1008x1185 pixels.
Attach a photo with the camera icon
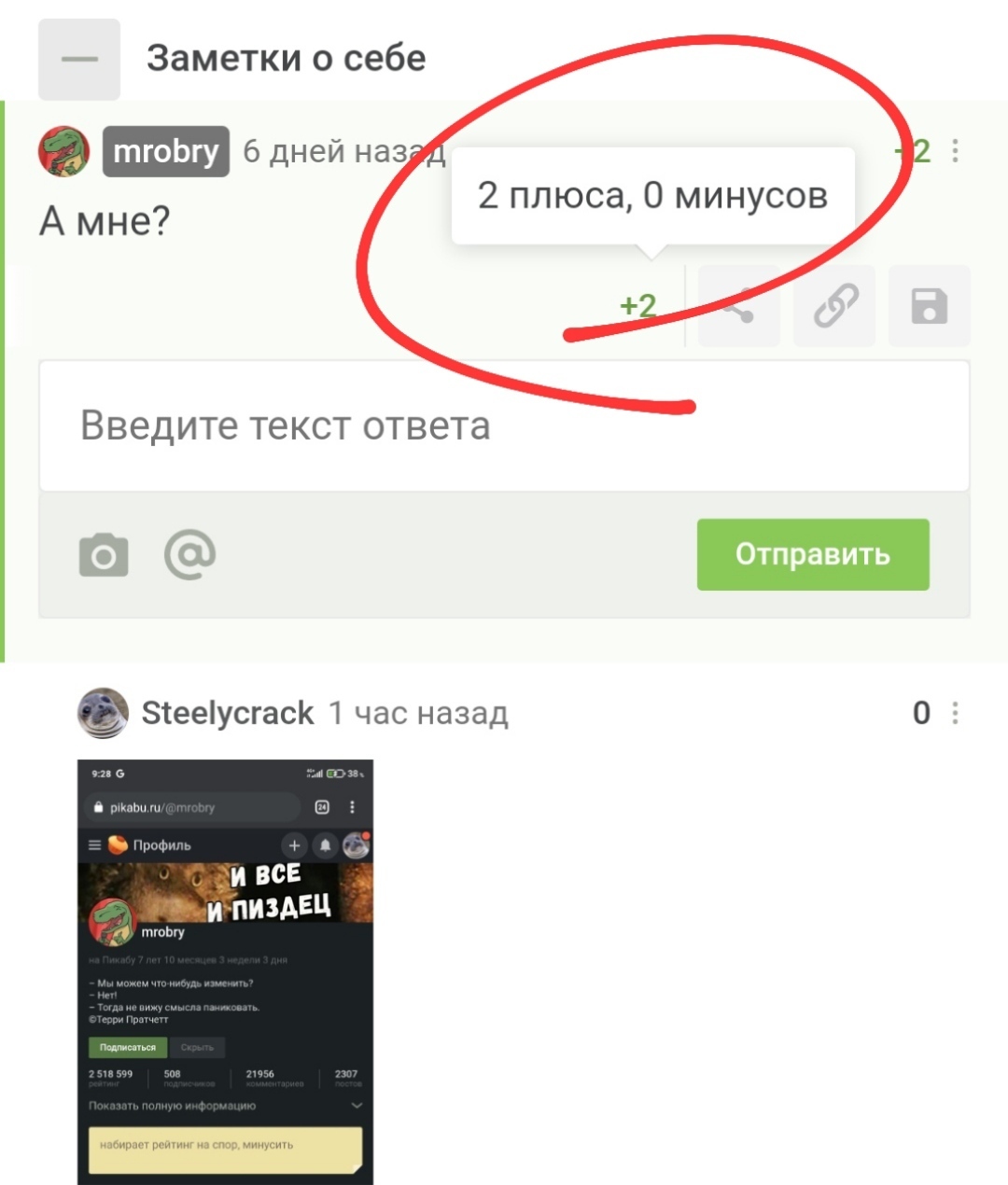104,555
